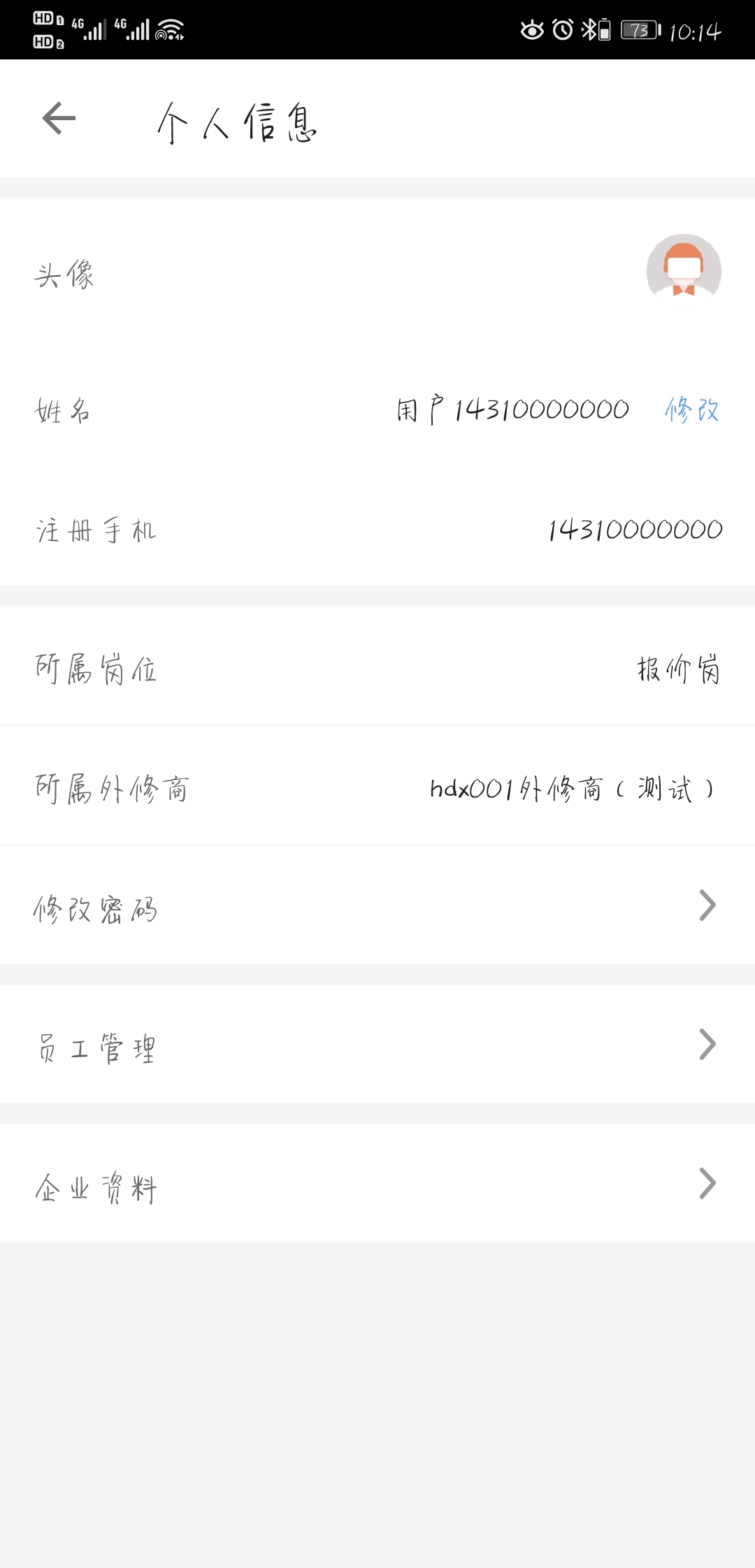The width and height of the screenshot is (755, 1568).
Task: Expand the 企业资料 enterprise data entry
Action: pyautogui.click(x=377, y=1184)
